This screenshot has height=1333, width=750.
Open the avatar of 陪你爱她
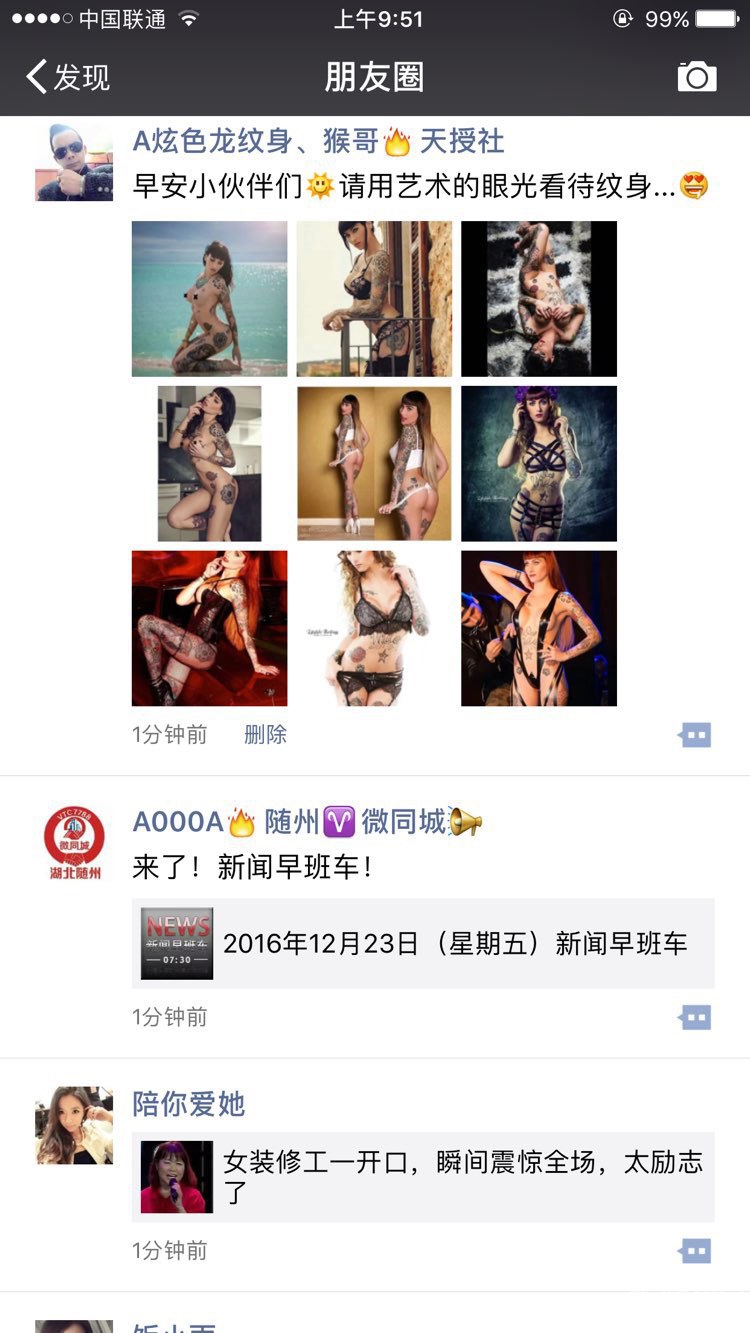74,1125
